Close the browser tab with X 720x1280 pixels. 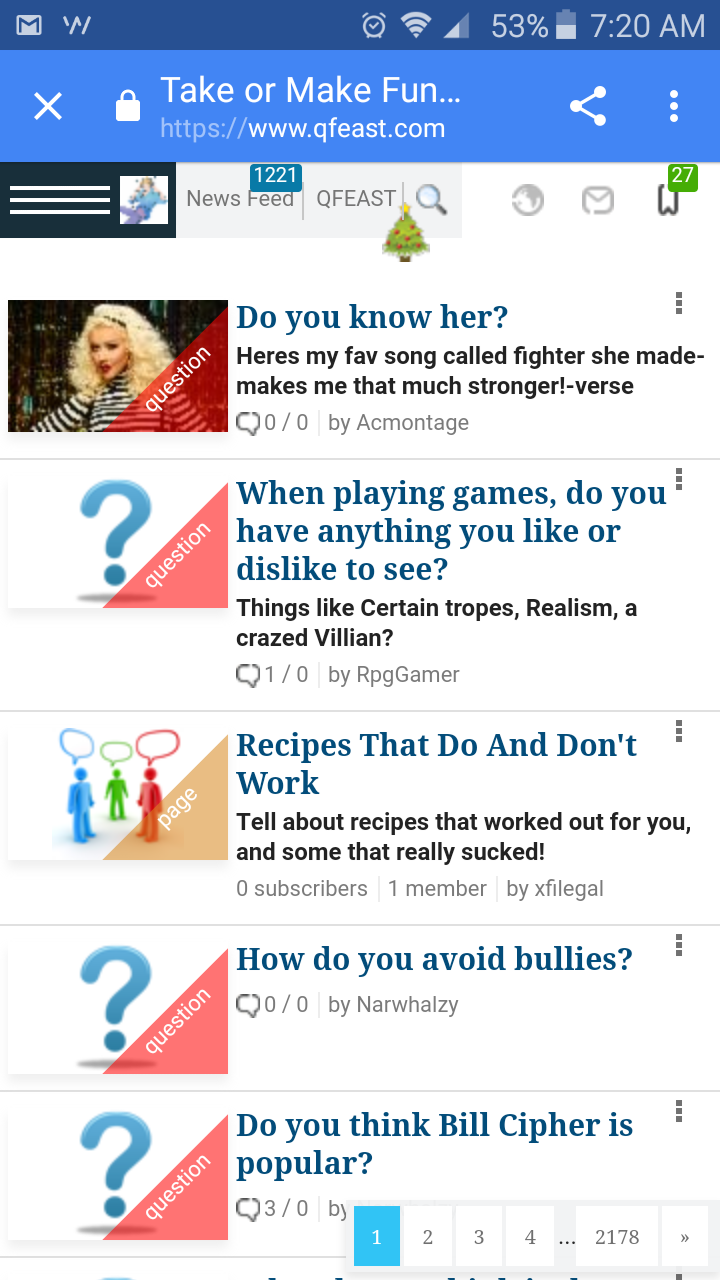click(48, 106)
